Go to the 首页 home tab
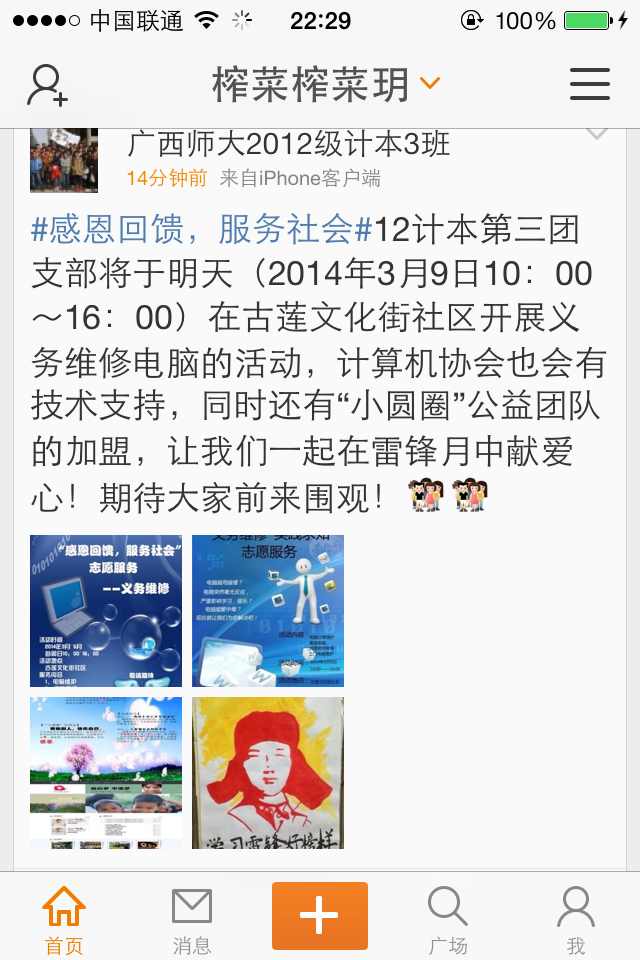Screen dimensions: 640x960 (x=64, y=918)
